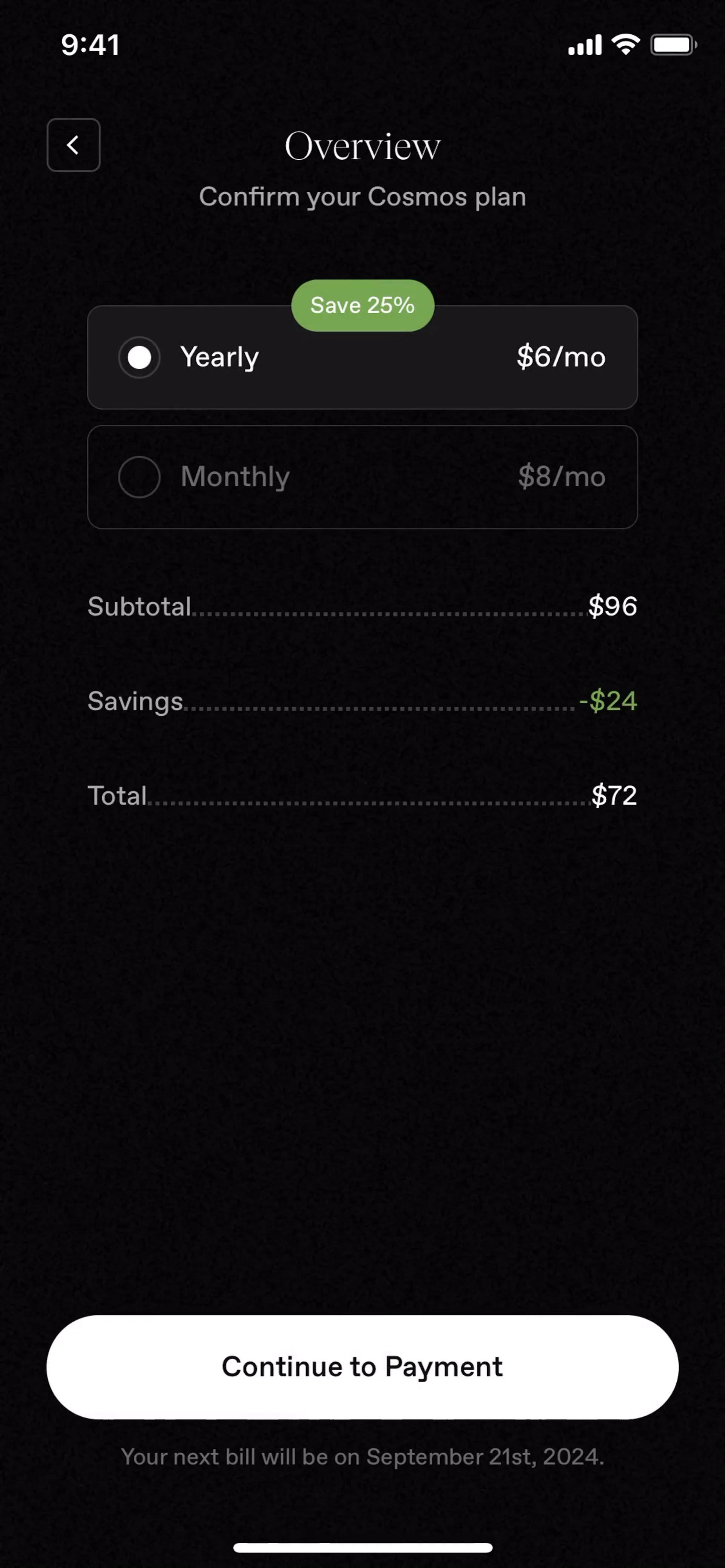
Task: Continue to Payment
Action: 362,1366
